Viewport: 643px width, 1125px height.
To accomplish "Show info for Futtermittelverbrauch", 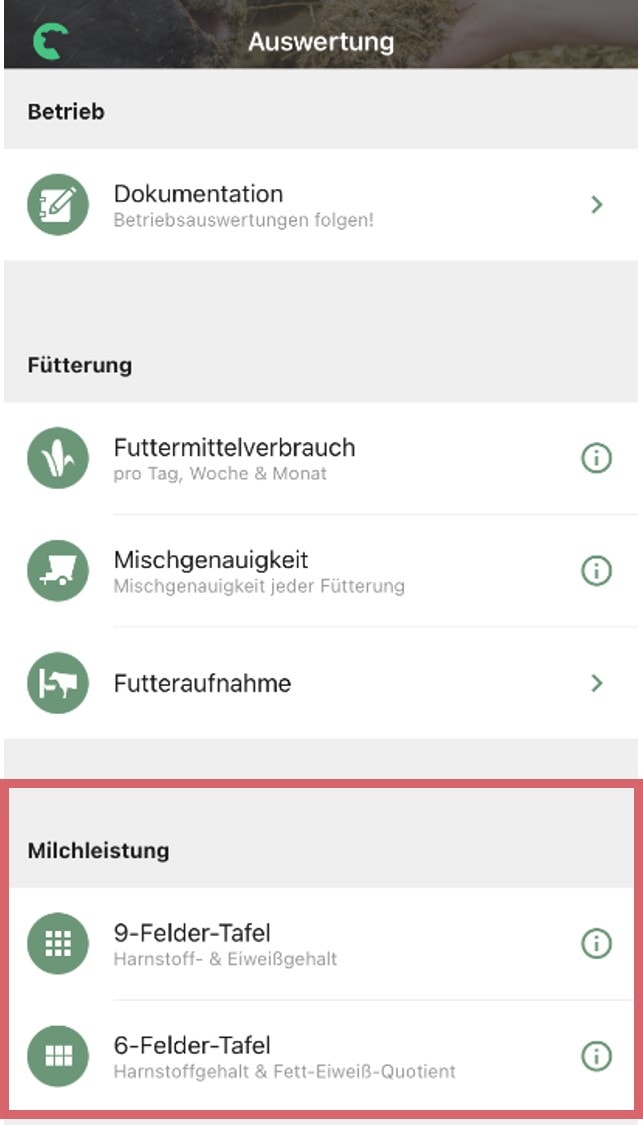I will pos(596,459).
